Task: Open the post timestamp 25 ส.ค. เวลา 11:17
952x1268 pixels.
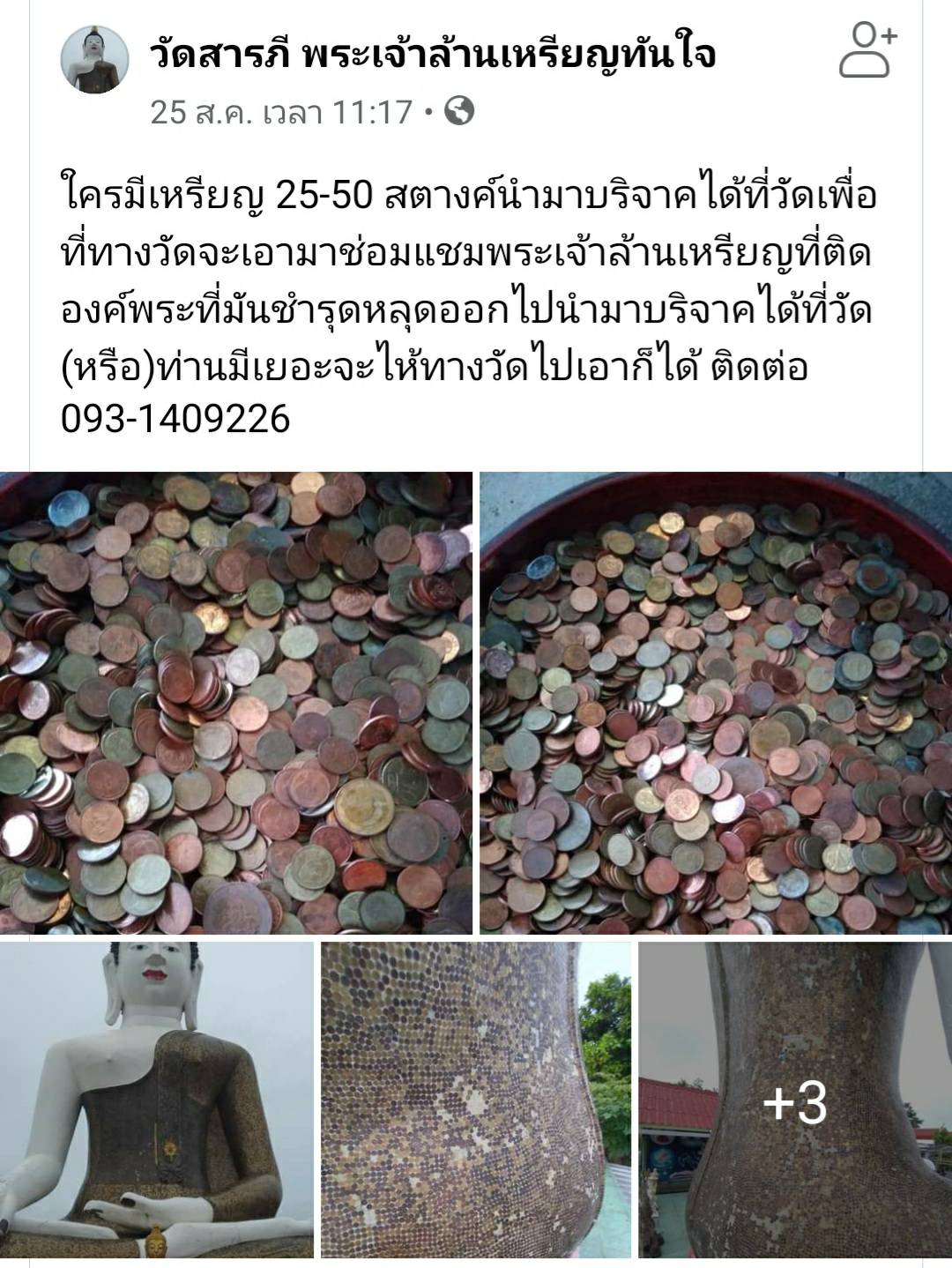Action: pyautogui.click(x=281, y=112)
